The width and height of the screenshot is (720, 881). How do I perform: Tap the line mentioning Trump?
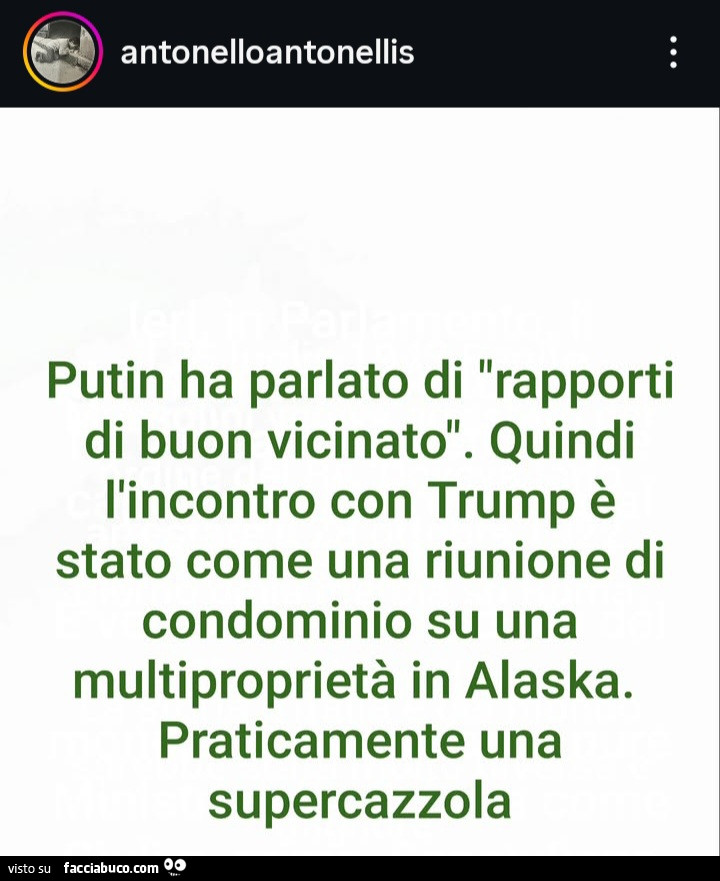coord(360,500)
